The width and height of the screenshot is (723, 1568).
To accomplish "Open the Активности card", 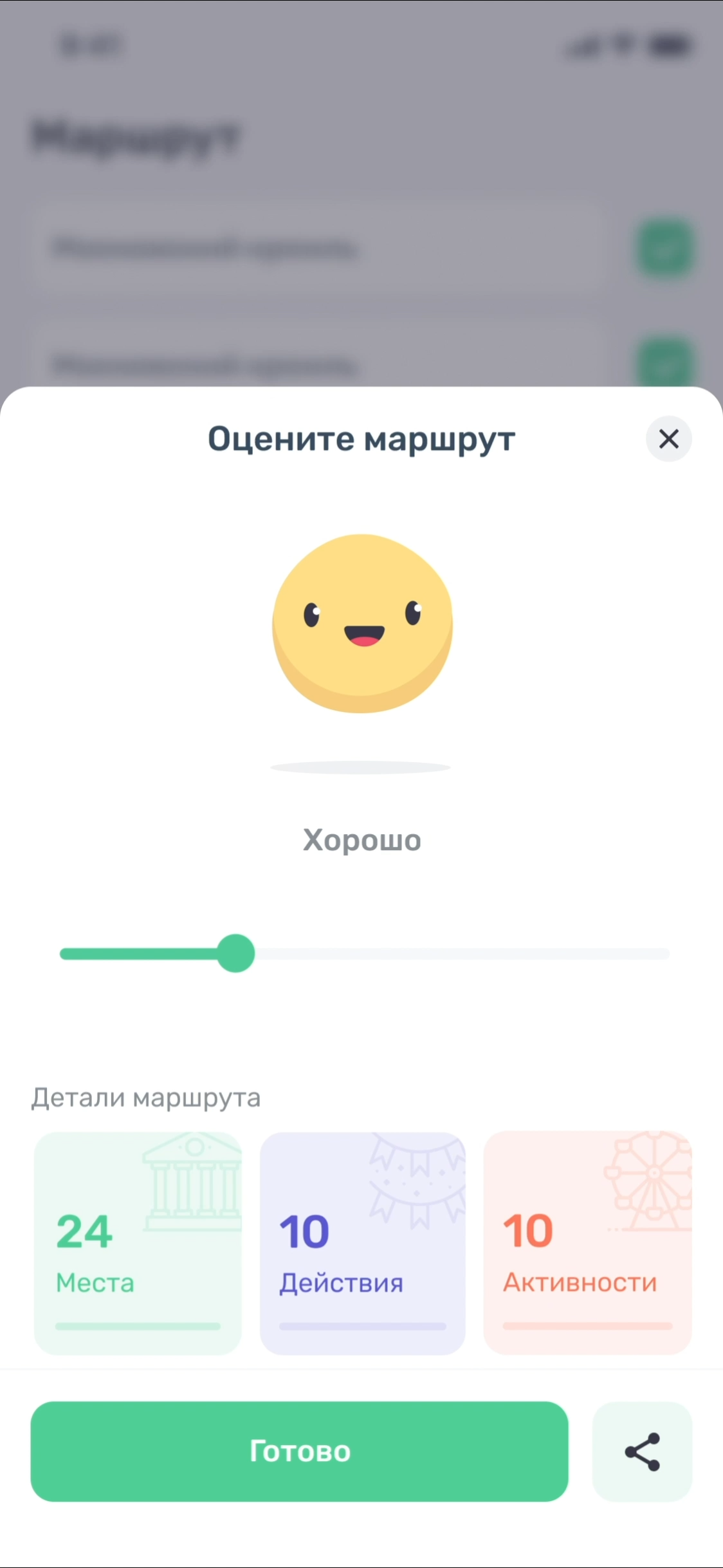I will (587, 1242).
